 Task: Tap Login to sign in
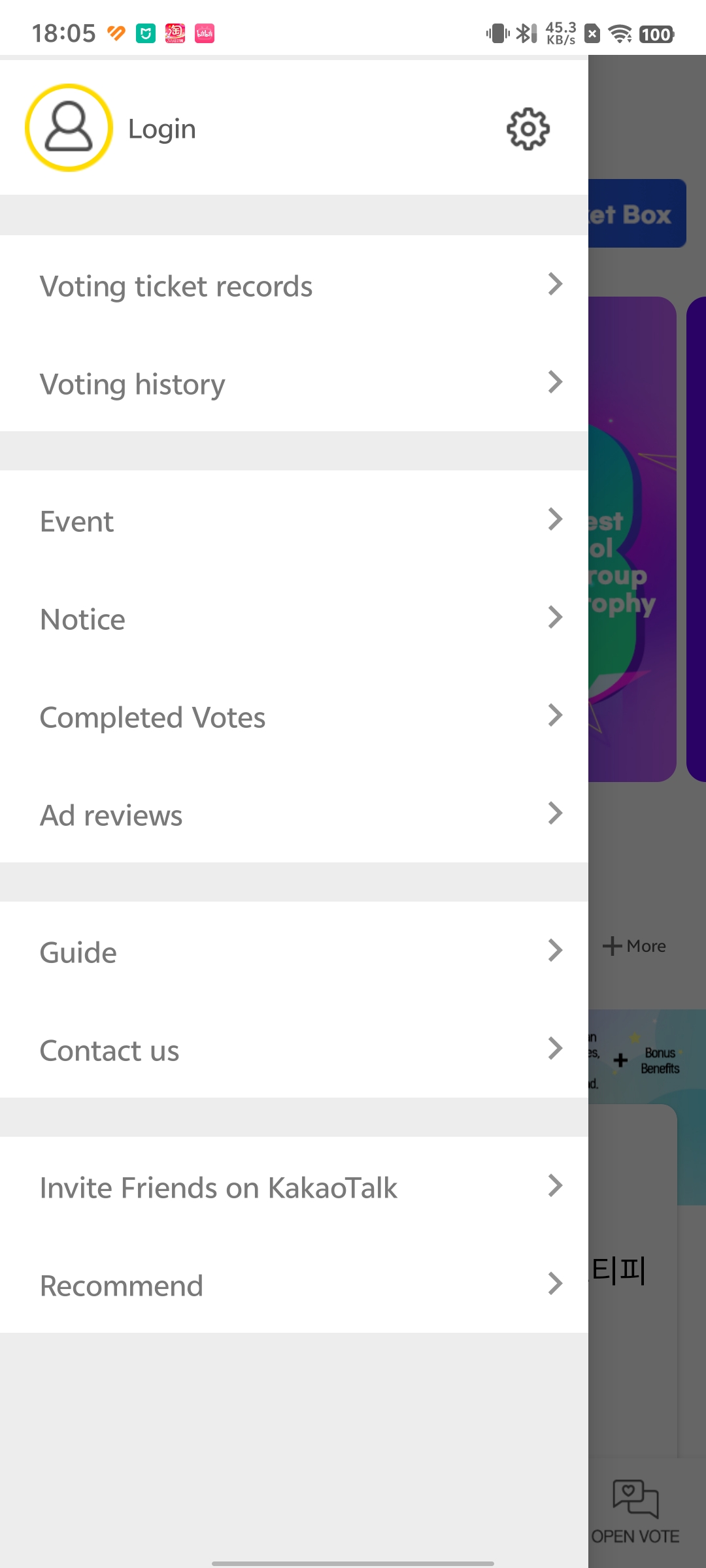pyautogui.click(x=162, y=129)
